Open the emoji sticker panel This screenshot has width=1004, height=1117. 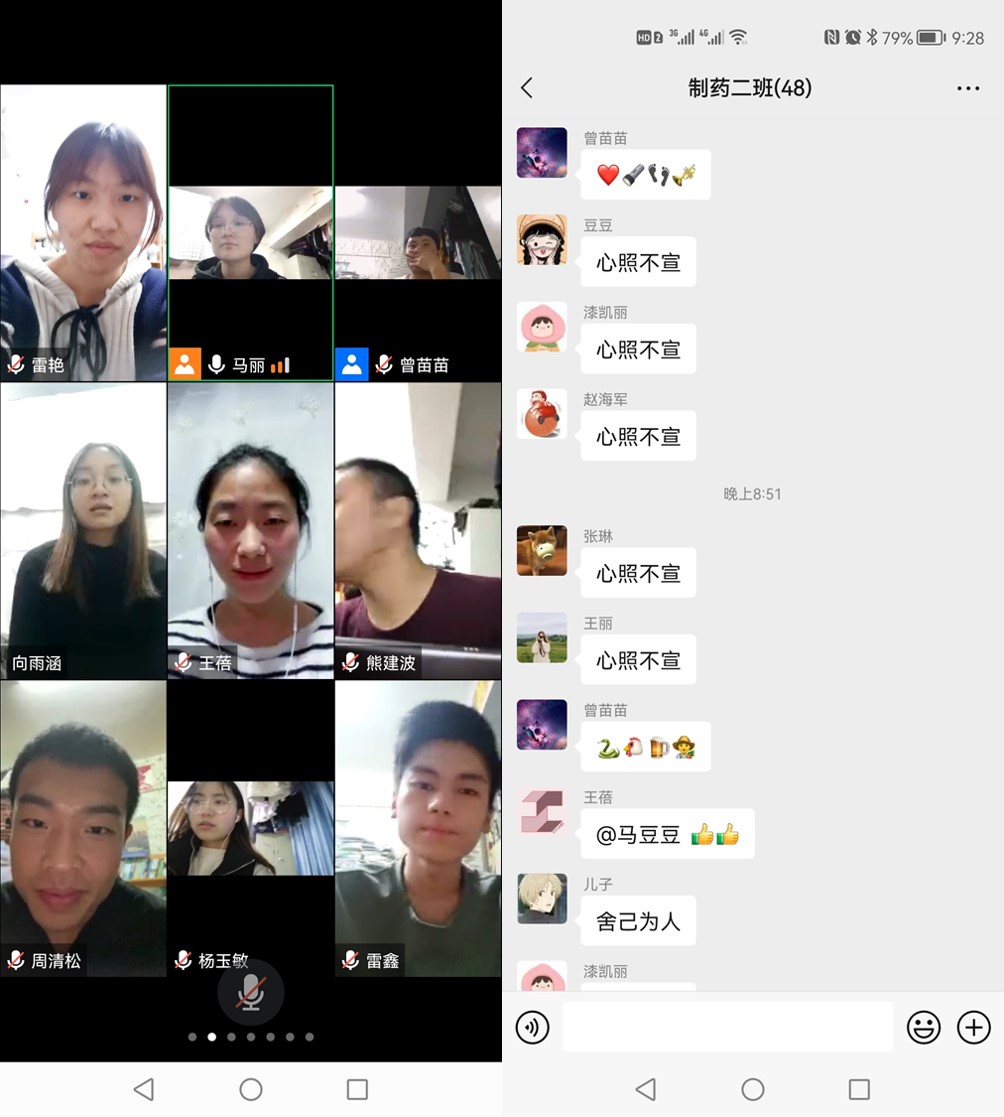923,1027
